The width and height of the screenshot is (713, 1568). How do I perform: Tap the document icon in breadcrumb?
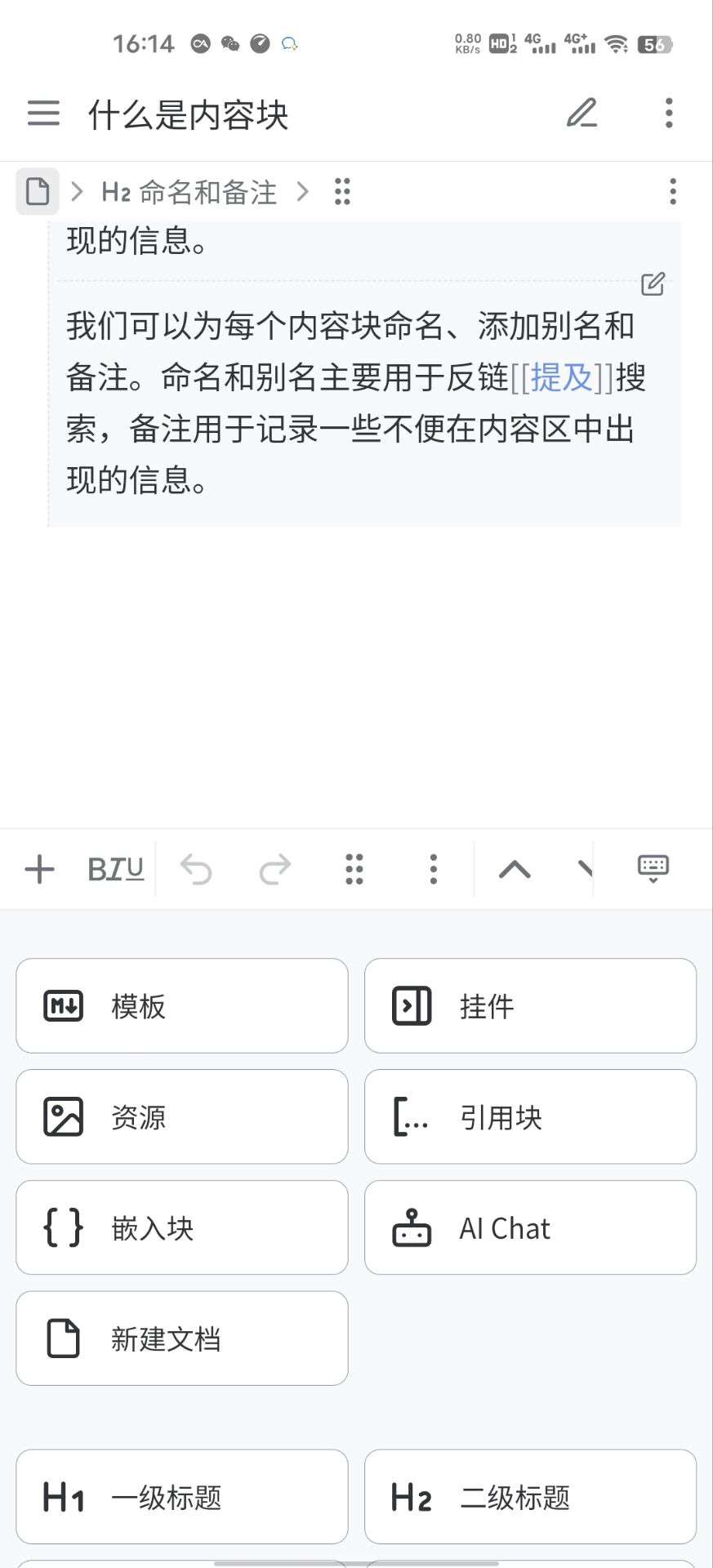coord(38,192)
